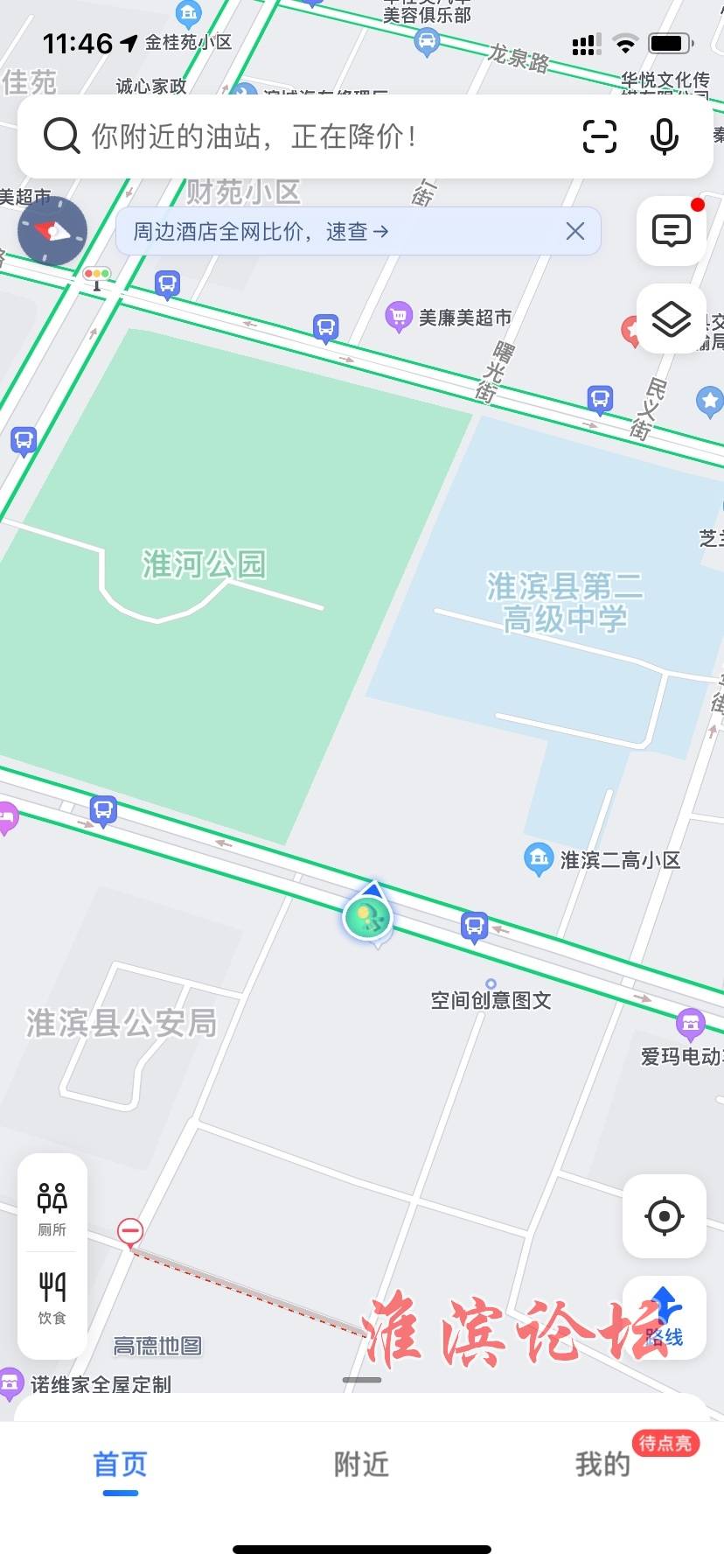The image size is (724, 1568).
Task: Dismiss the hotel price comparison banner
Action: (574, 231)
